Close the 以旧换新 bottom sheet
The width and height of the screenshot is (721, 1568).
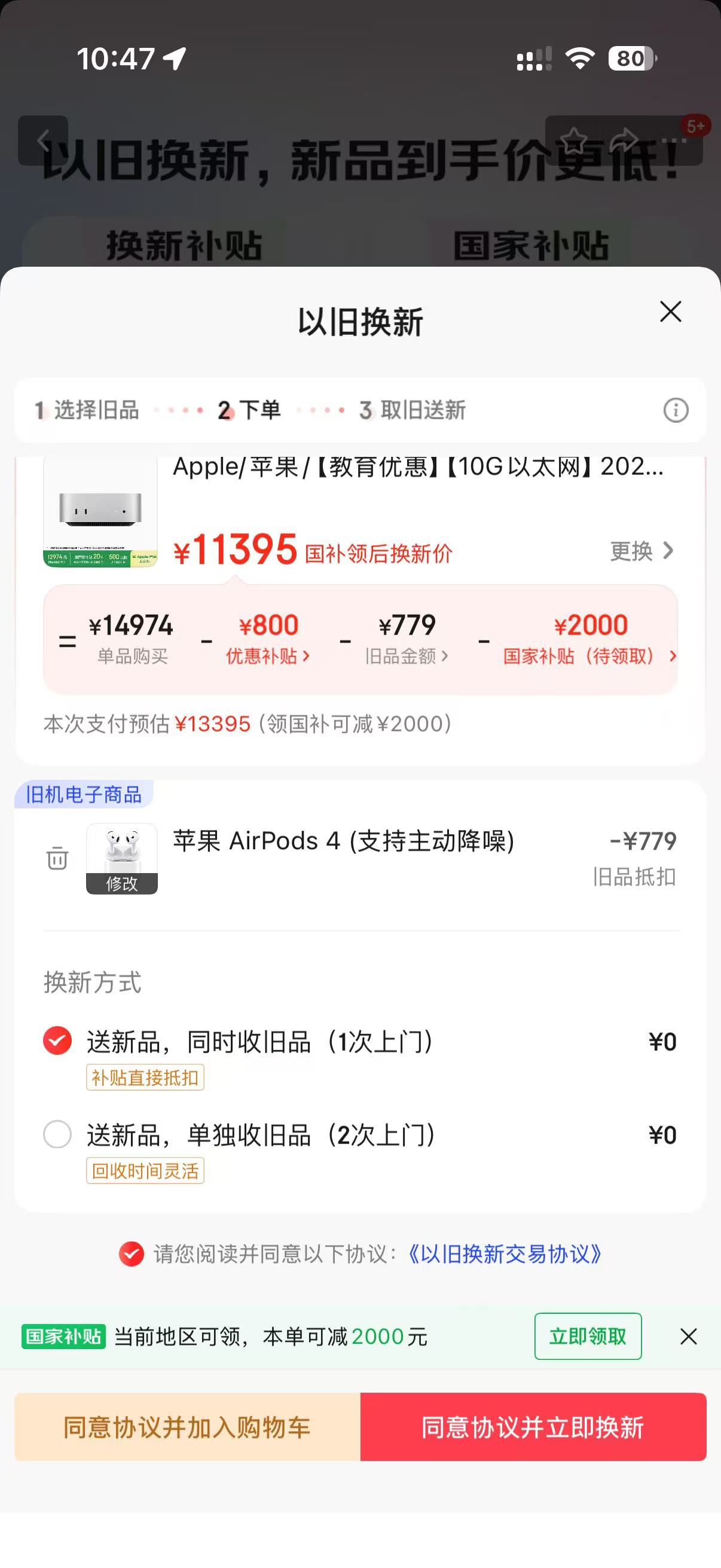click(671, 312)
